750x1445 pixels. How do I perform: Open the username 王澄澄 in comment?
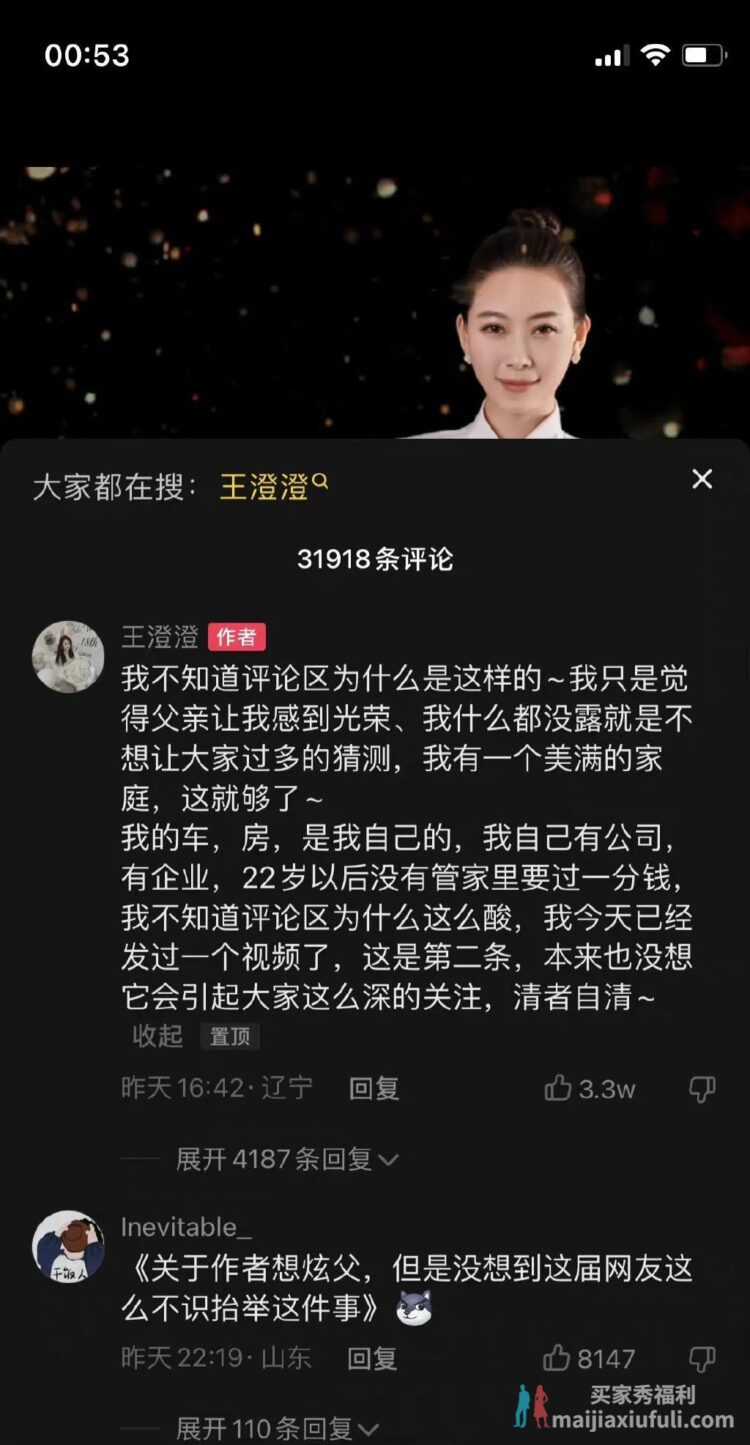click(159, 636)
